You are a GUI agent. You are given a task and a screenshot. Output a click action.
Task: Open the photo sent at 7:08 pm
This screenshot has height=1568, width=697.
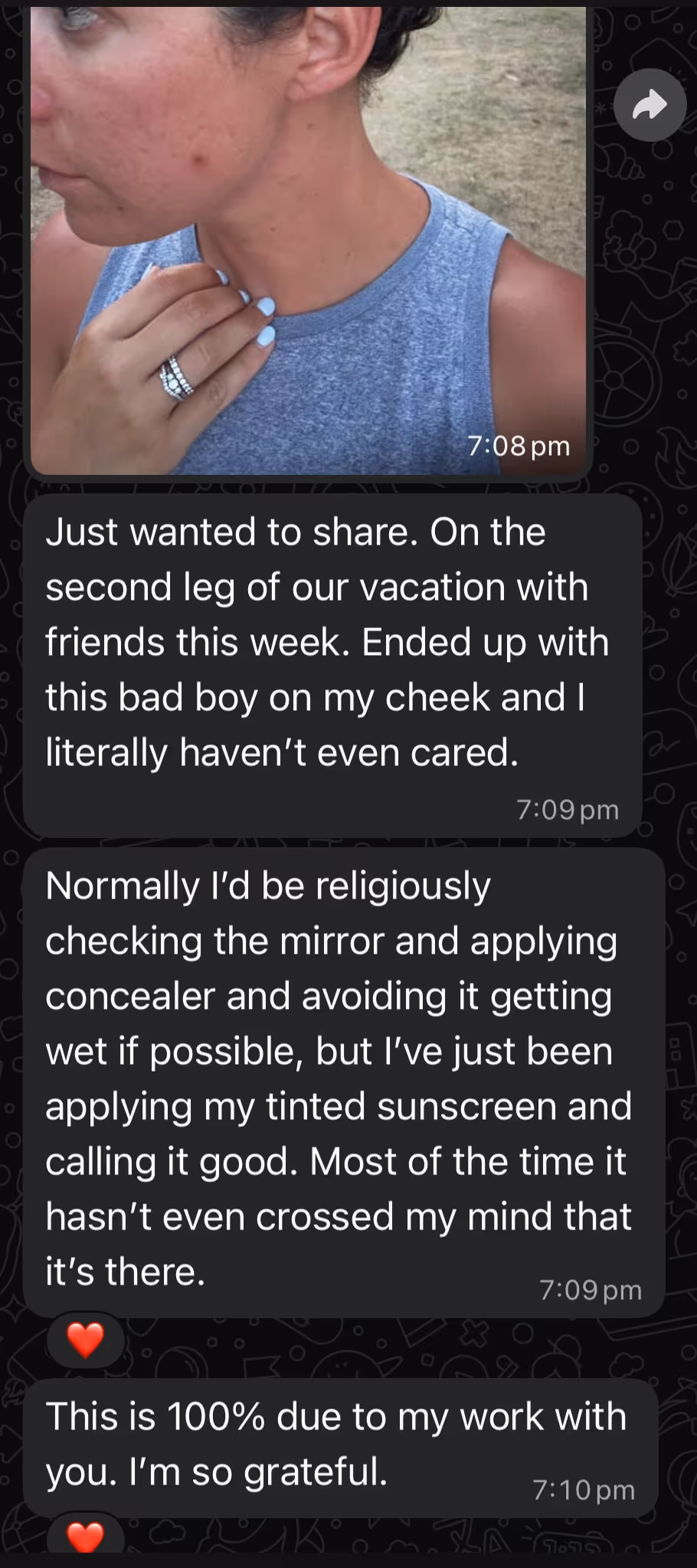tap(308, 237)
